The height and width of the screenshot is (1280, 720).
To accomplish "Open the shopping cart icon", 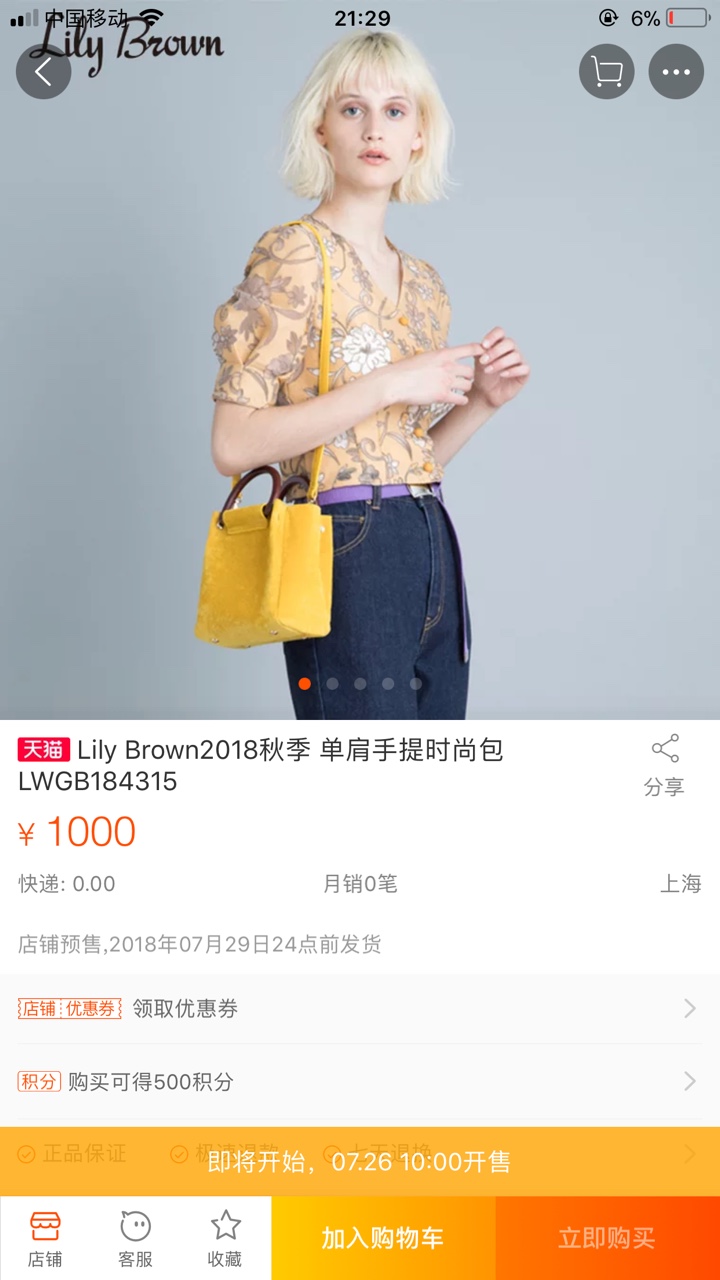I will point(607,72).
